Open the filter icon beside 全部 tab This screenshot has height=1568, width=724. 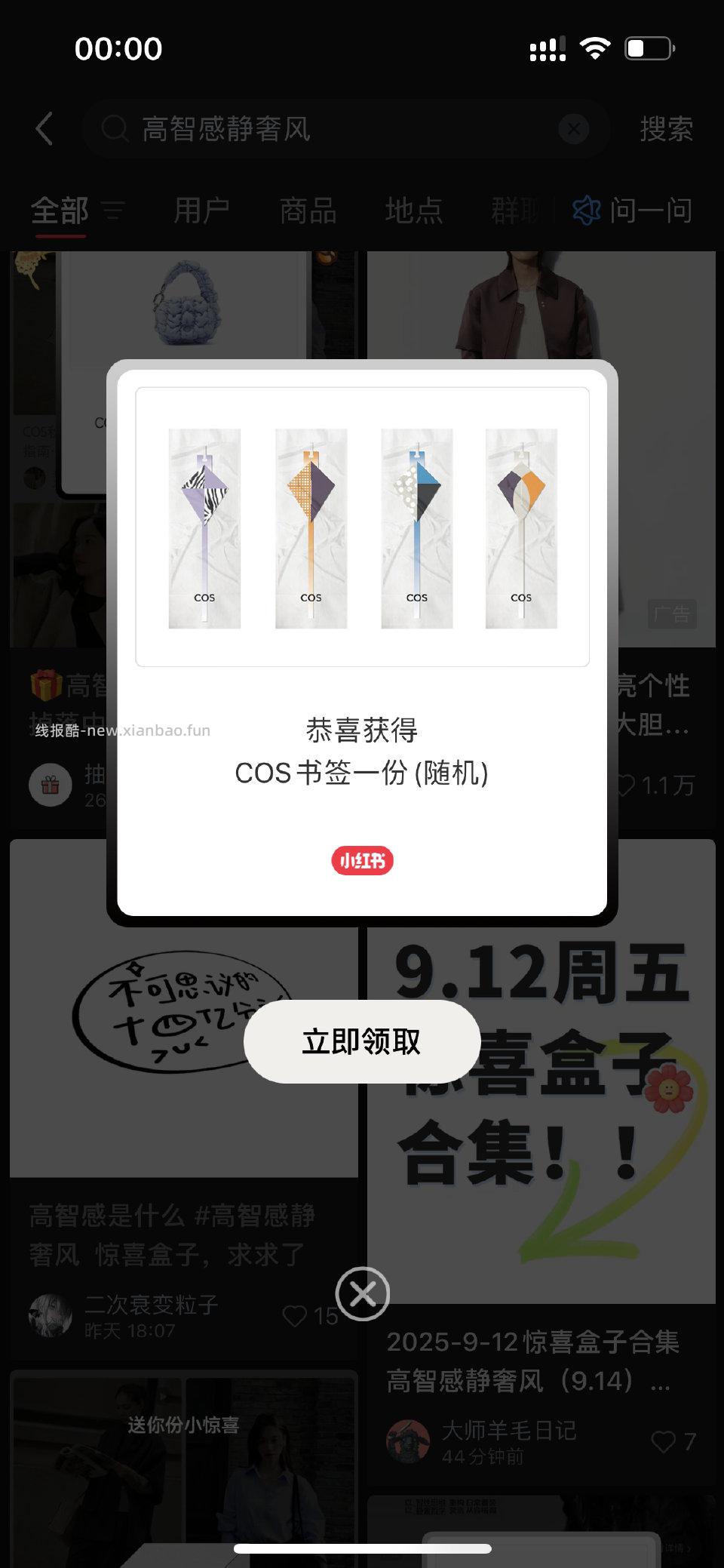tap(112, 211)
